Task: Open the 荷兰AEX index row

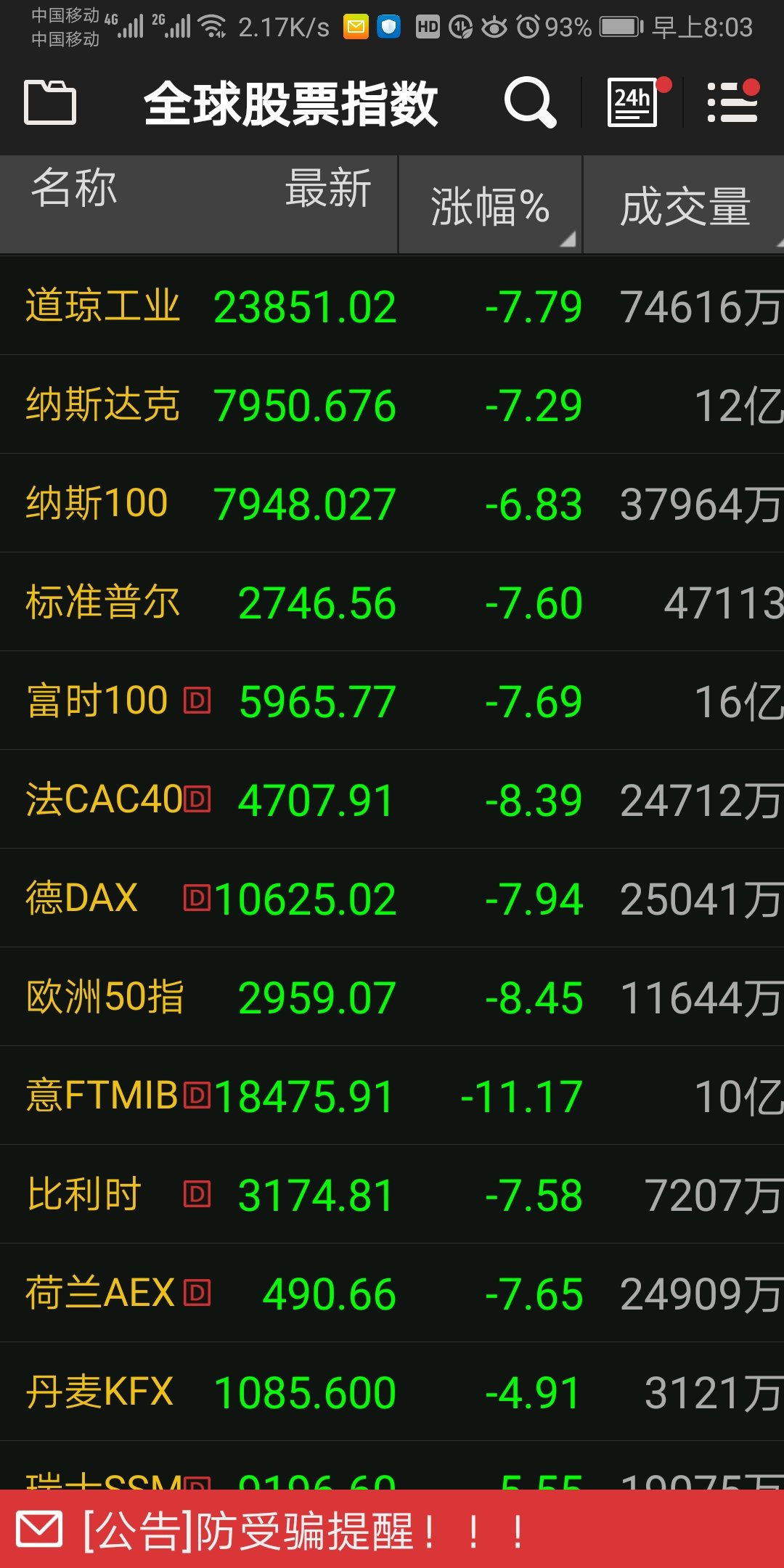Action: [x=392, y=1293]
